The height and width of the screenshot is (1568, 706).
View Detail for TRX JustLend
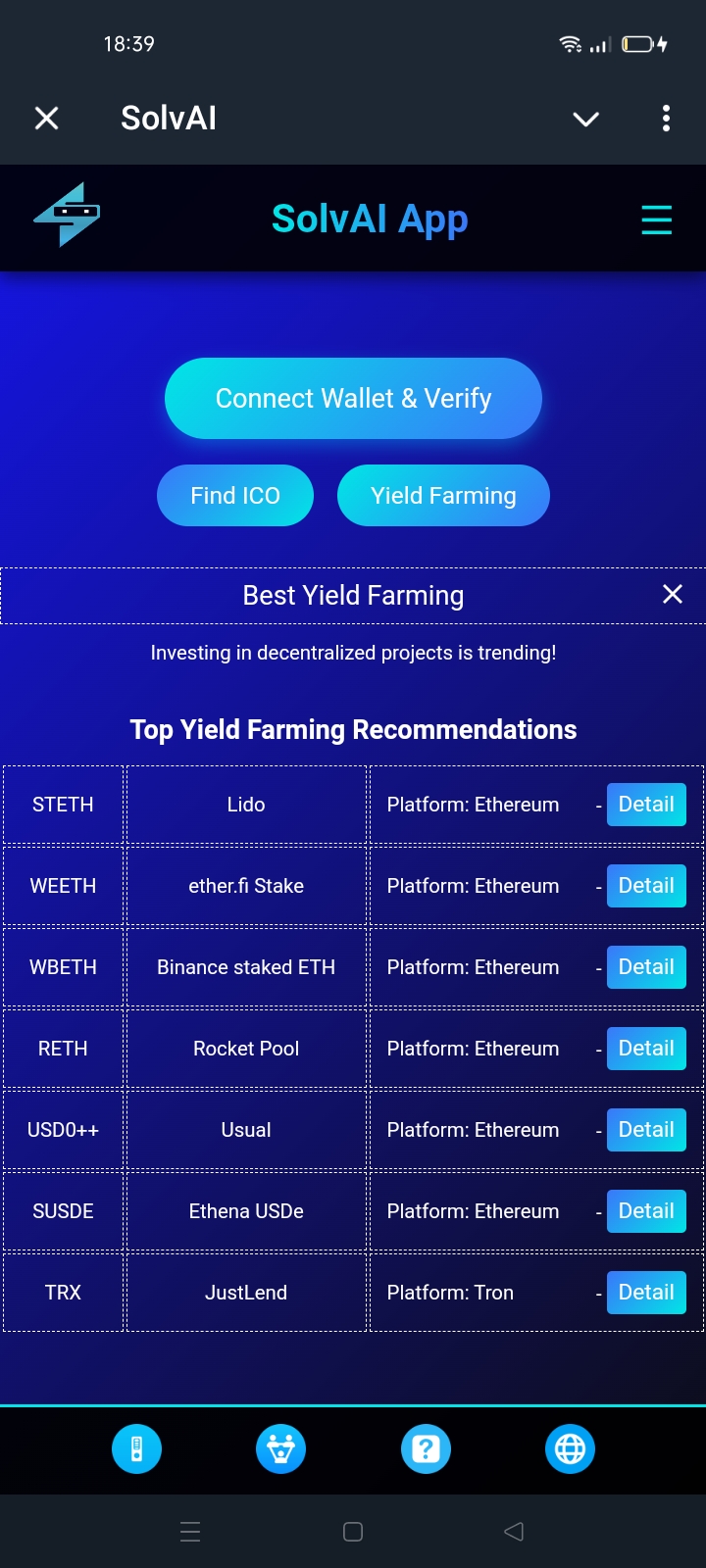[x=646, y=1293]
